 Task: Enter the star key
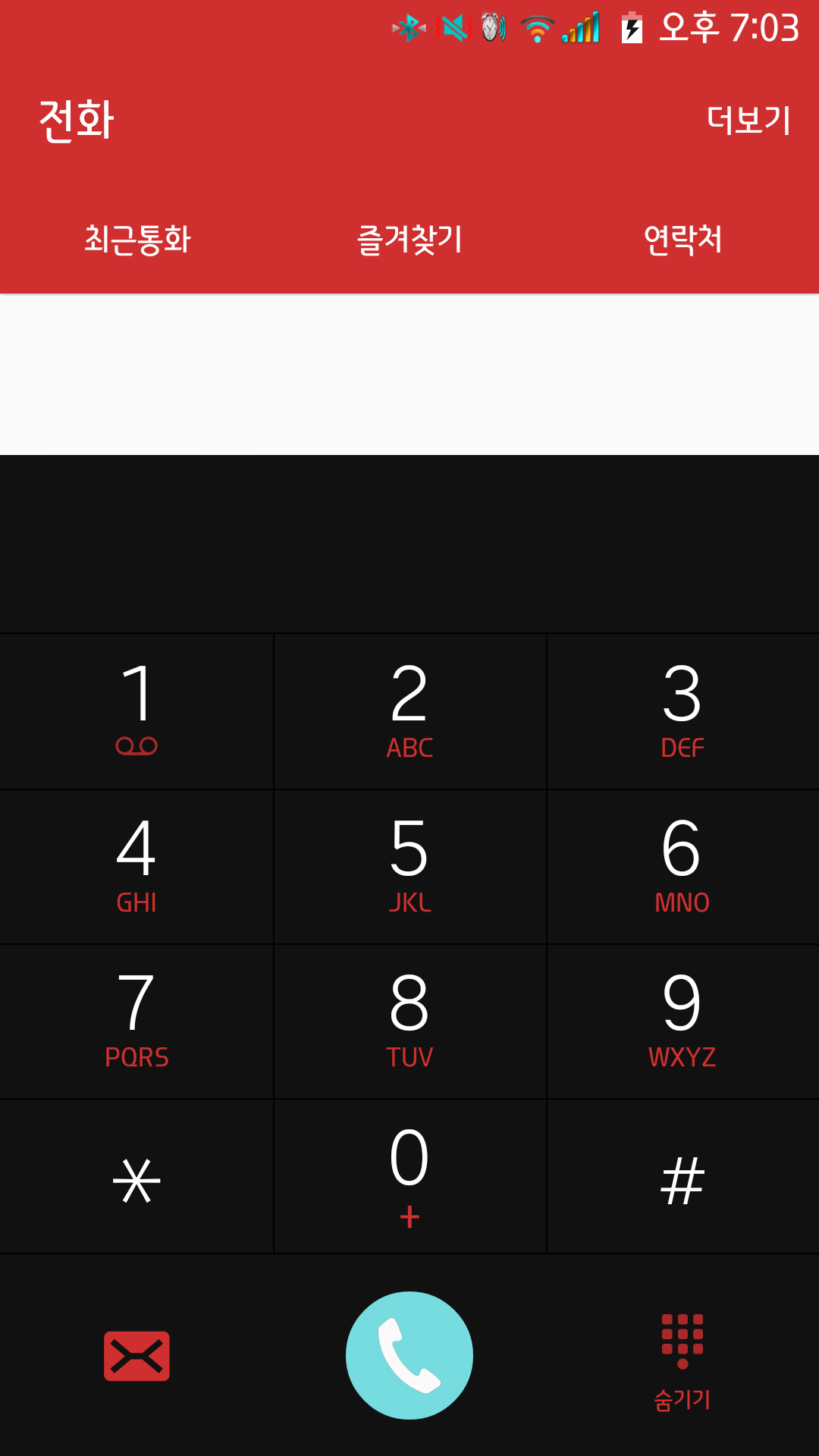click(136, 1178)
